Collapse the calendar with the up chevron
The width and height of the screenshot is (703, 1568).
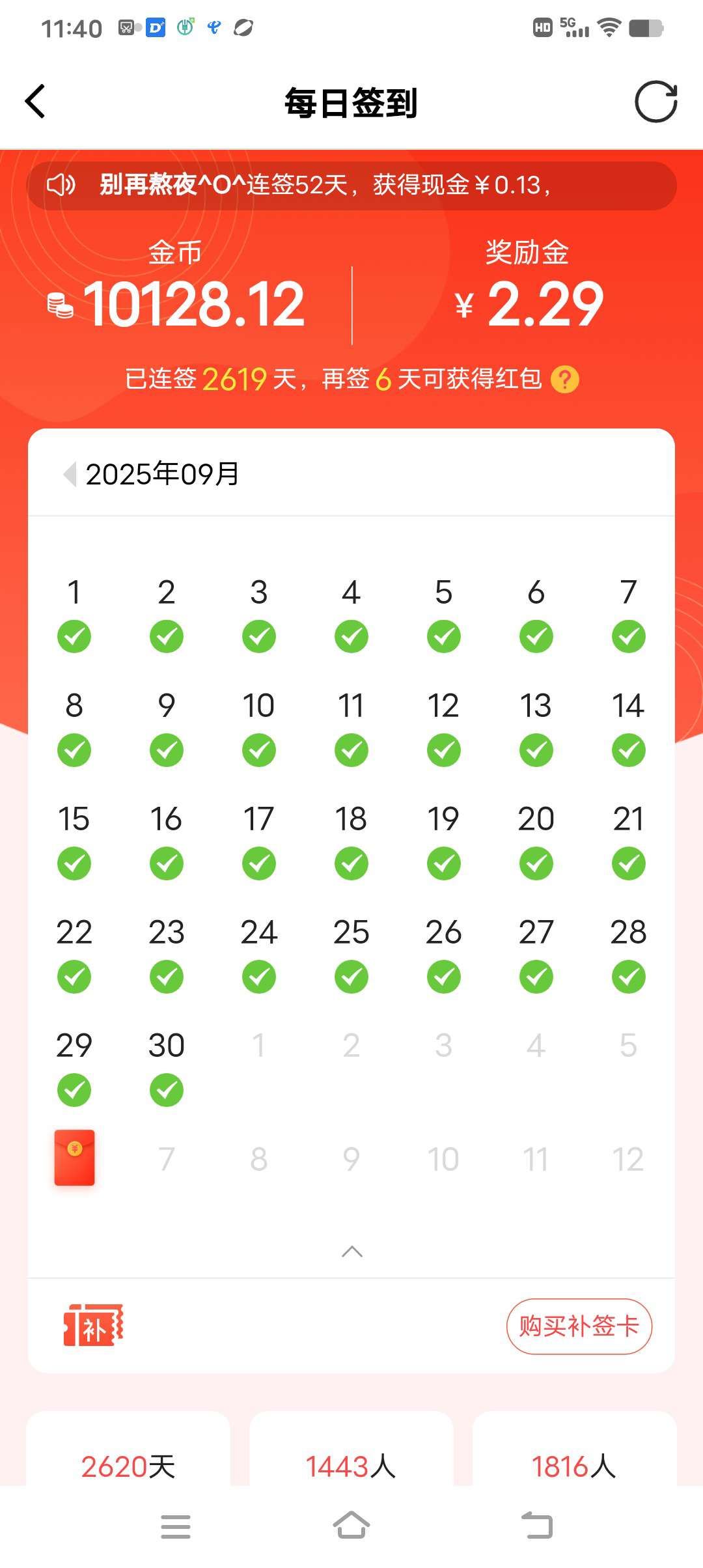[x=351, y=1251]
